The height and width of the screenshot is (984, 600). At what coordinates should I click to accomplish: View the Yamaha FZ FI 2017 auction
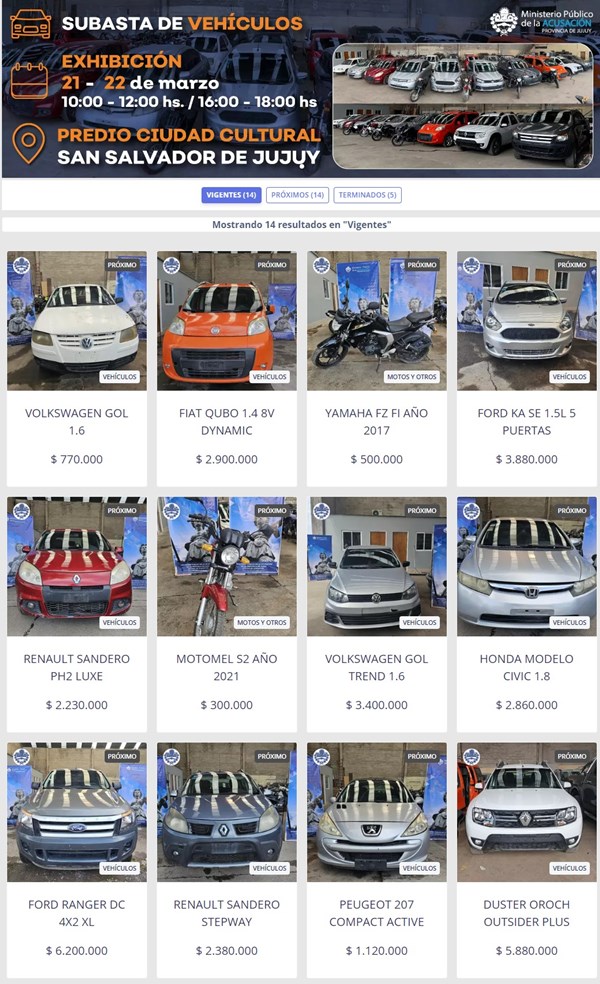[x=377, y=421]
